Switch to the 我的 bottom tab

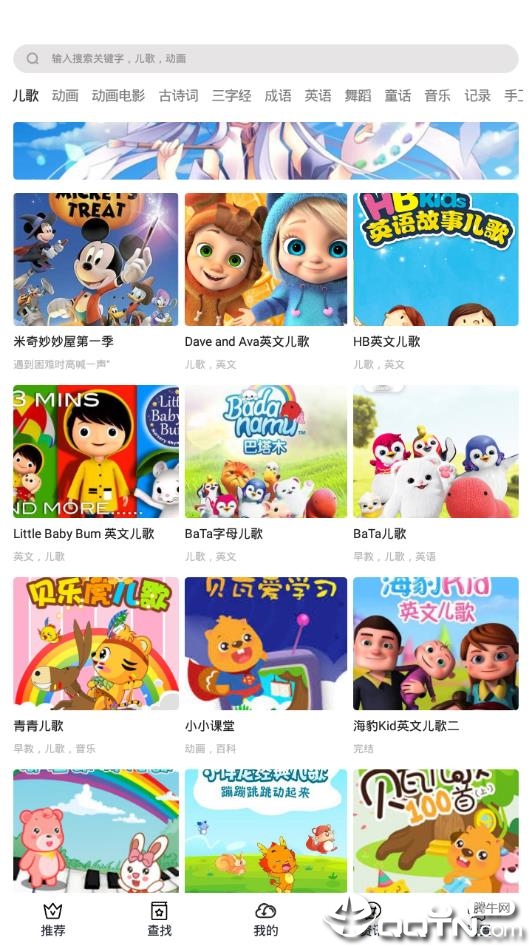pyautogui.click(x=265, y=920)
